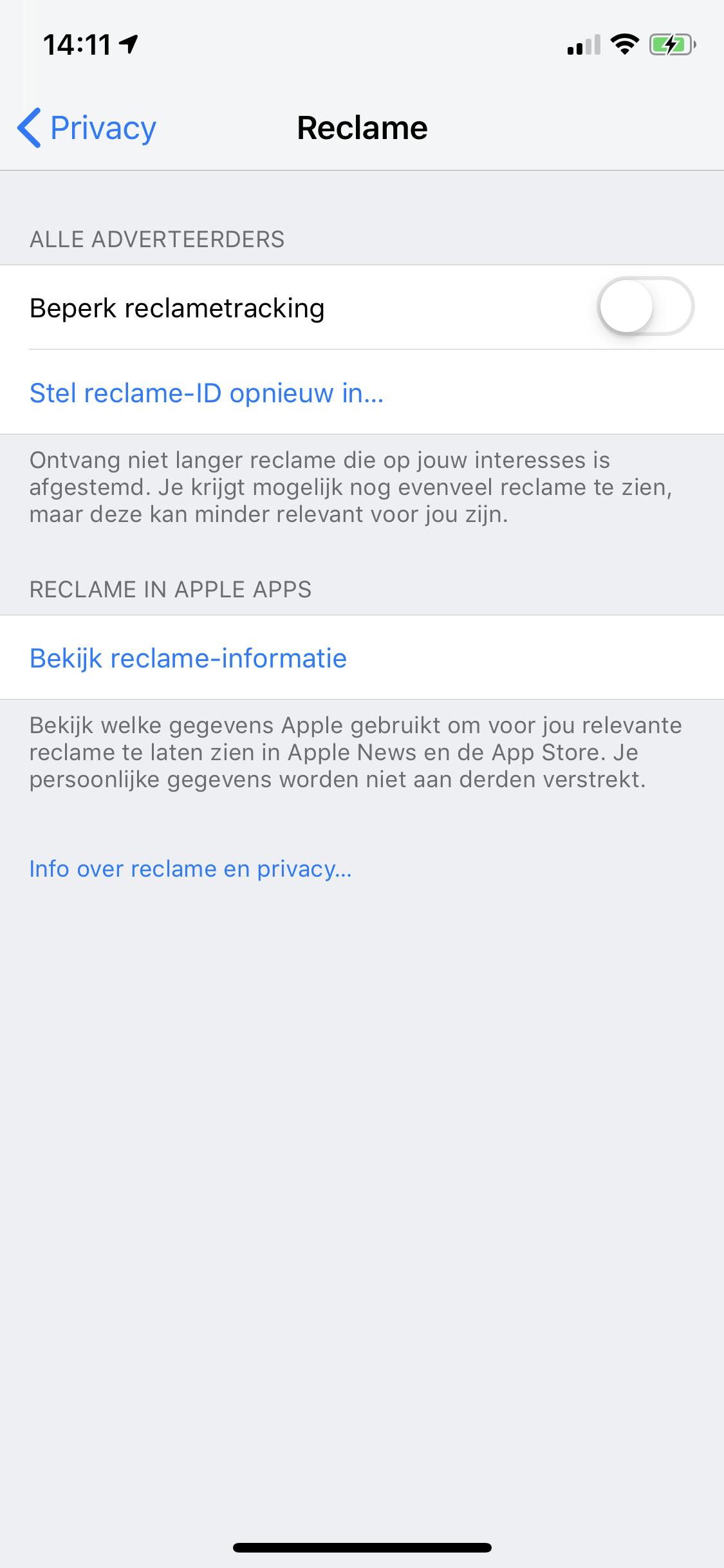The image size is (724, 1568).
Task: Enable Beperk reclametracking switch
Action: (645, 307)
